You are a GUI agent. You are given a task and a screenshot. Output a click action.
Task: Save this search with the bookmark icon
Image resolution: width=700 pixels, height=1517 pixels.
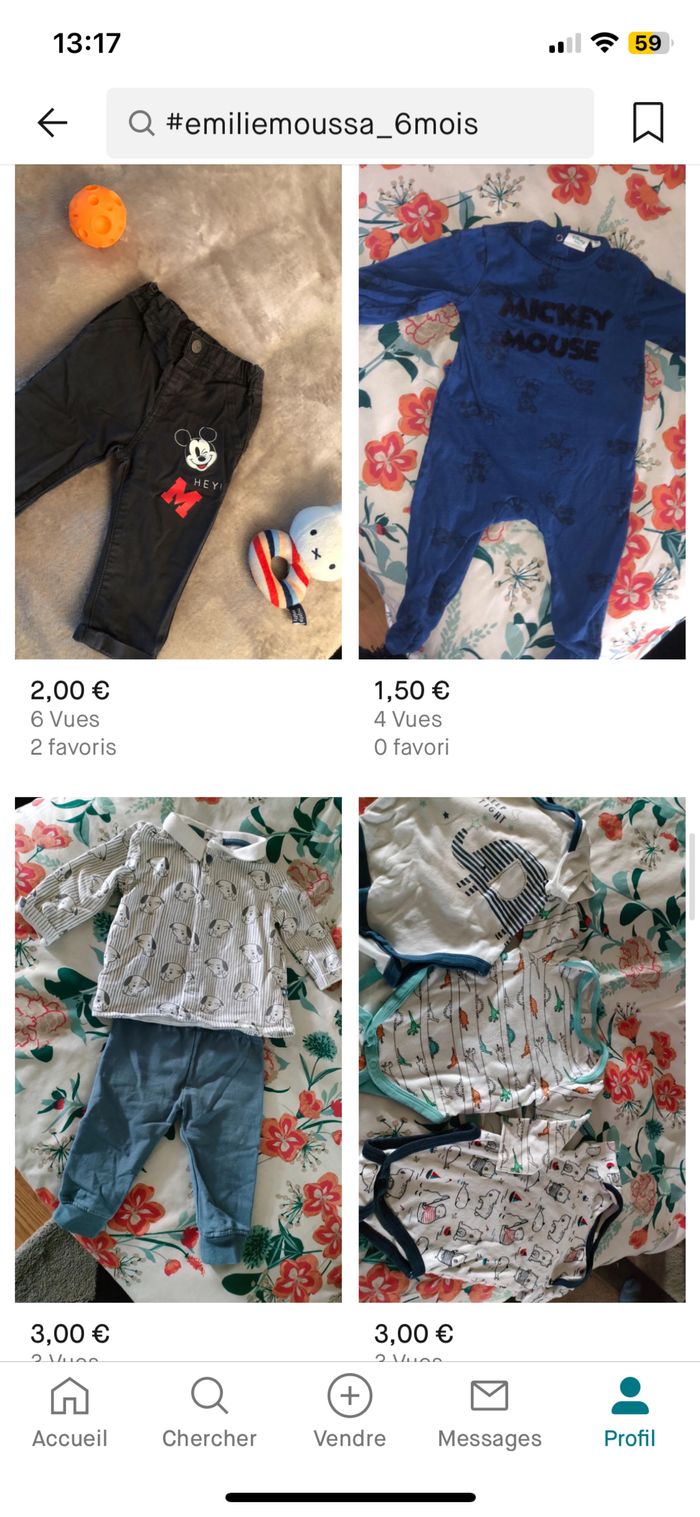tap(648, 123)
